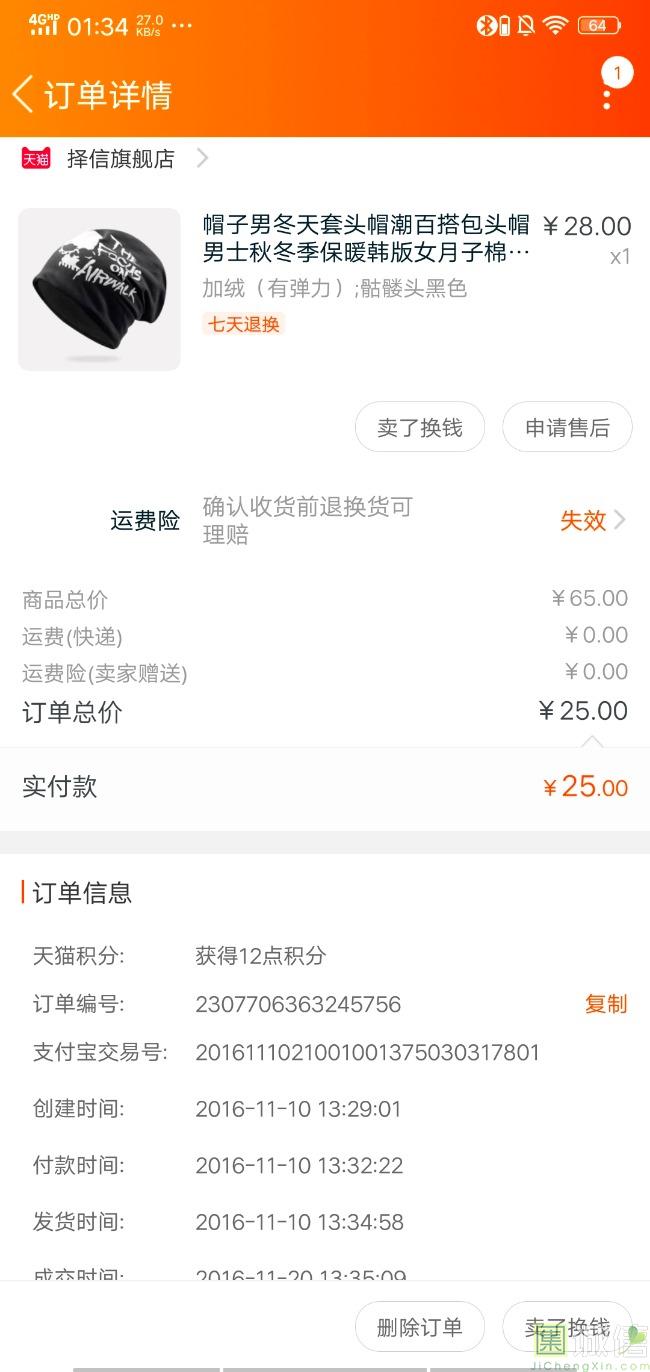Image resolution: width=650 pixels, height=1372 pixels.
Task: Apply for after-sales with 申请售后
Action: click(567, 428)
